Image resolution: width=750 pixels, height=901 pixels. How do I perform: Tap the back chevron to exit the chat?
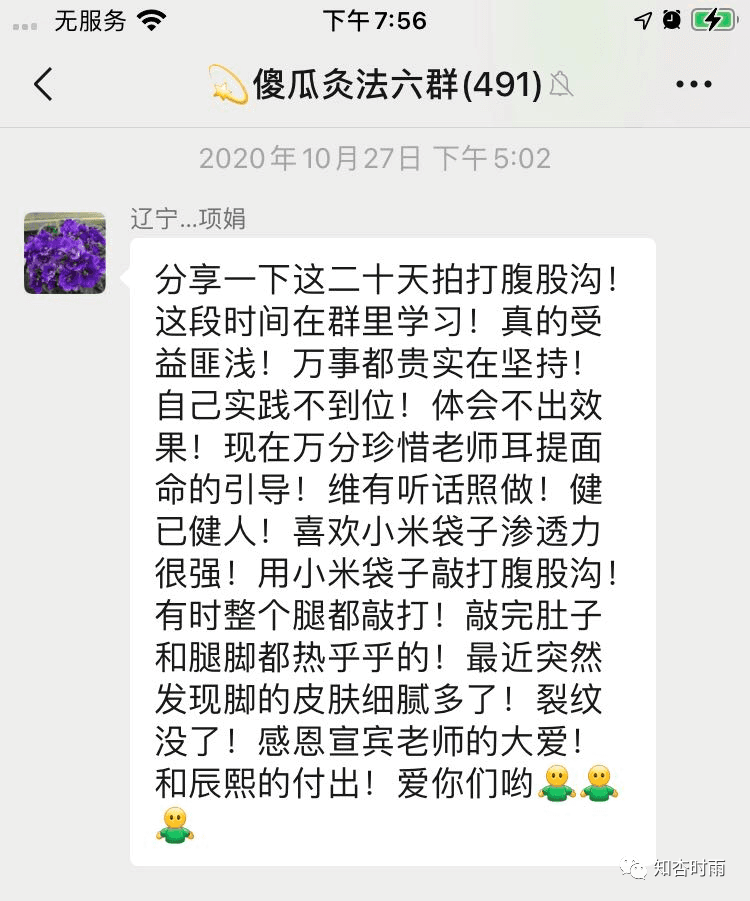tap(42, 85)
